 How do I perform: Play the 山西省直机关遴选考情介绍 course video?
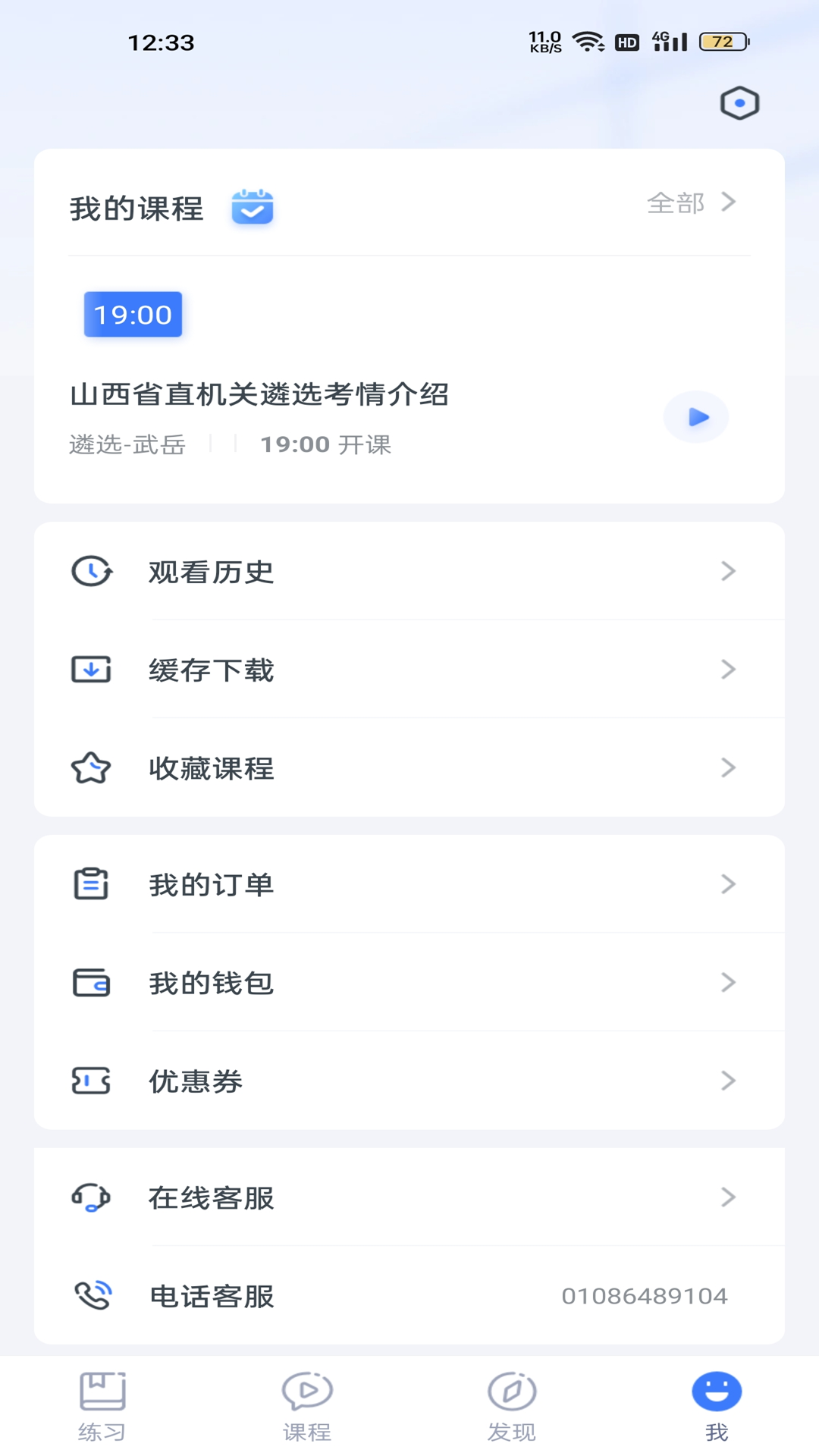[695, 416]
